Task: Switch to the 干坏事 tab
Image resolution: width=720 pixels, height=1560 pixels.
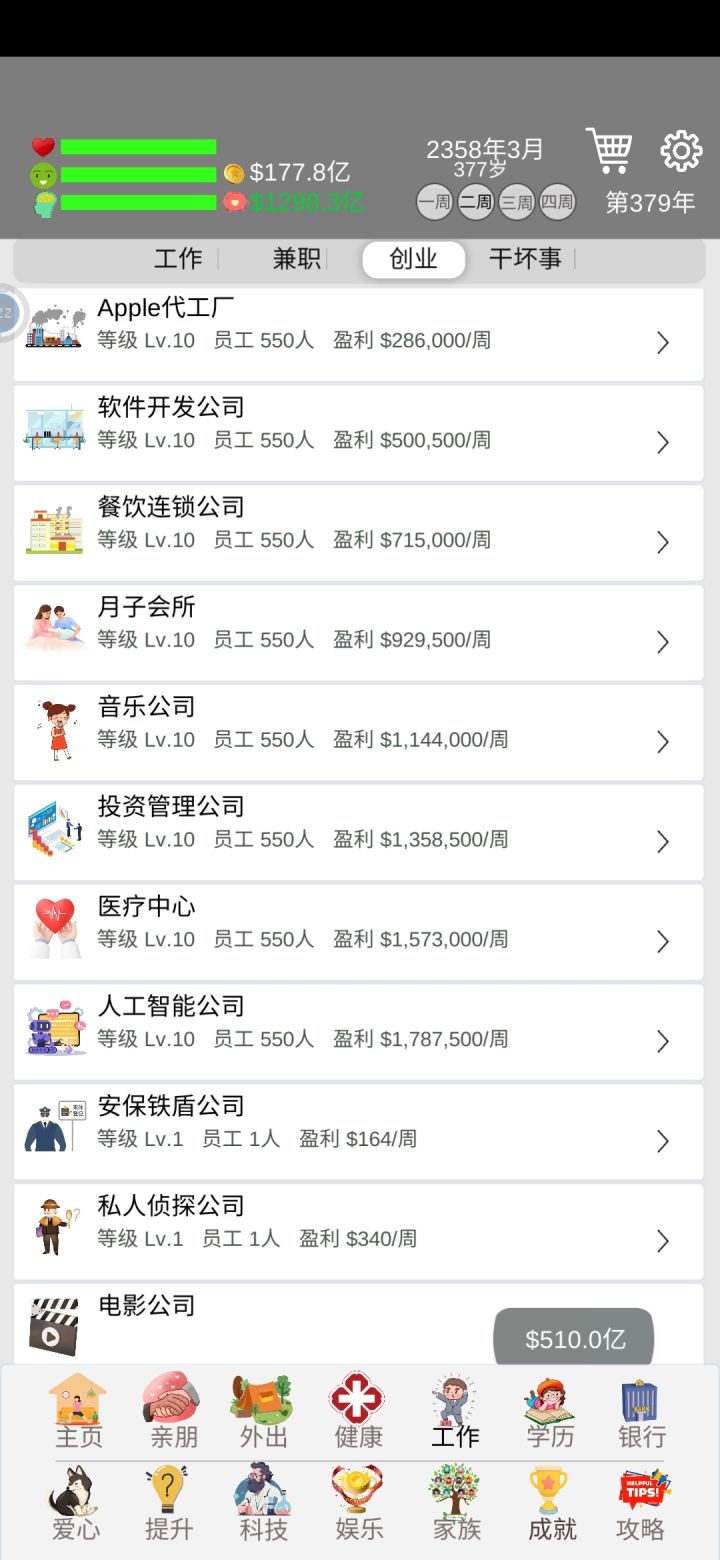Action: [524, 259]
